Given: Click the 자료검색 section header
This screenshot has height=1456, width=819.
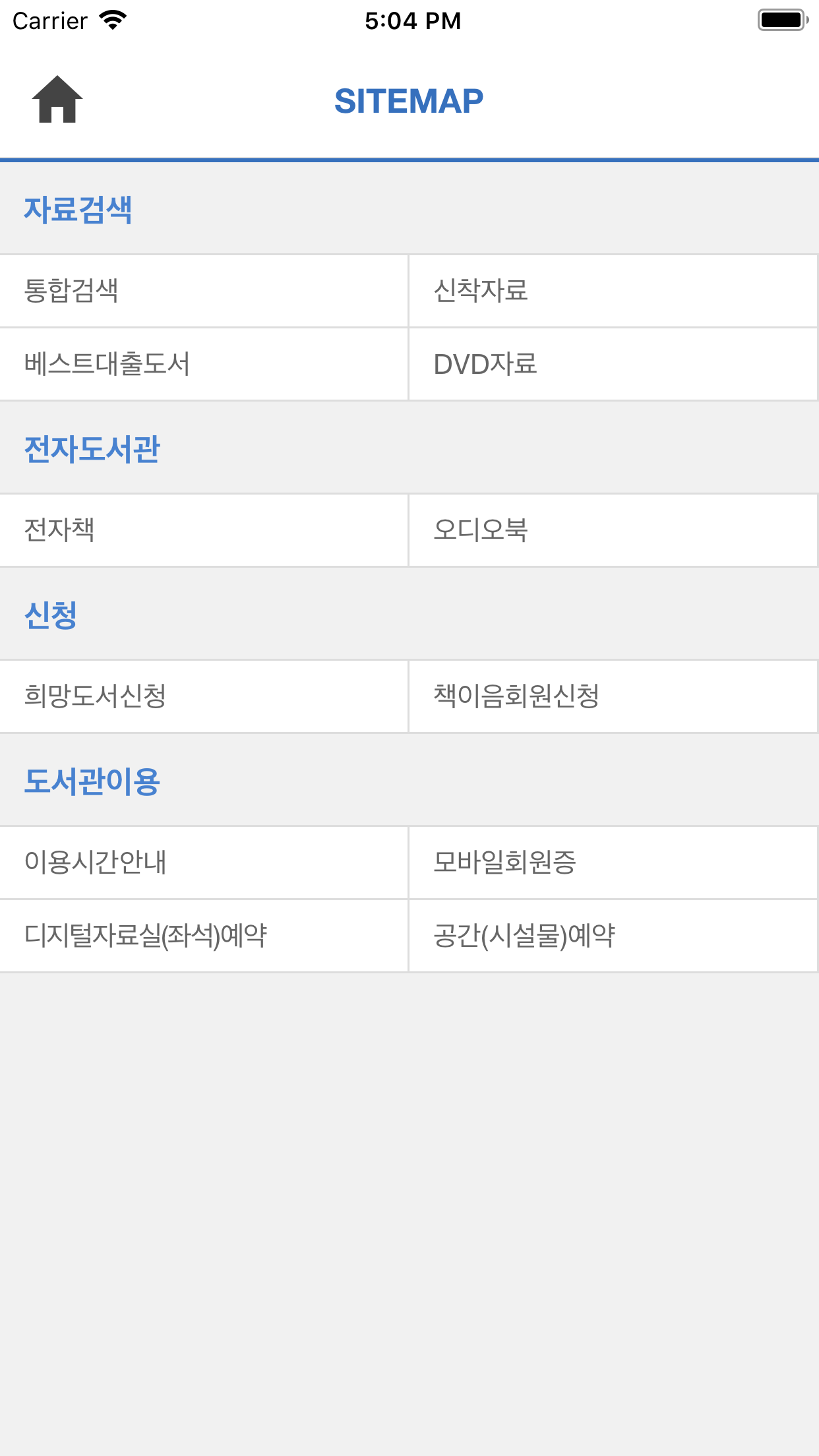Looking at the screenshot, I should tap(80, 208).
